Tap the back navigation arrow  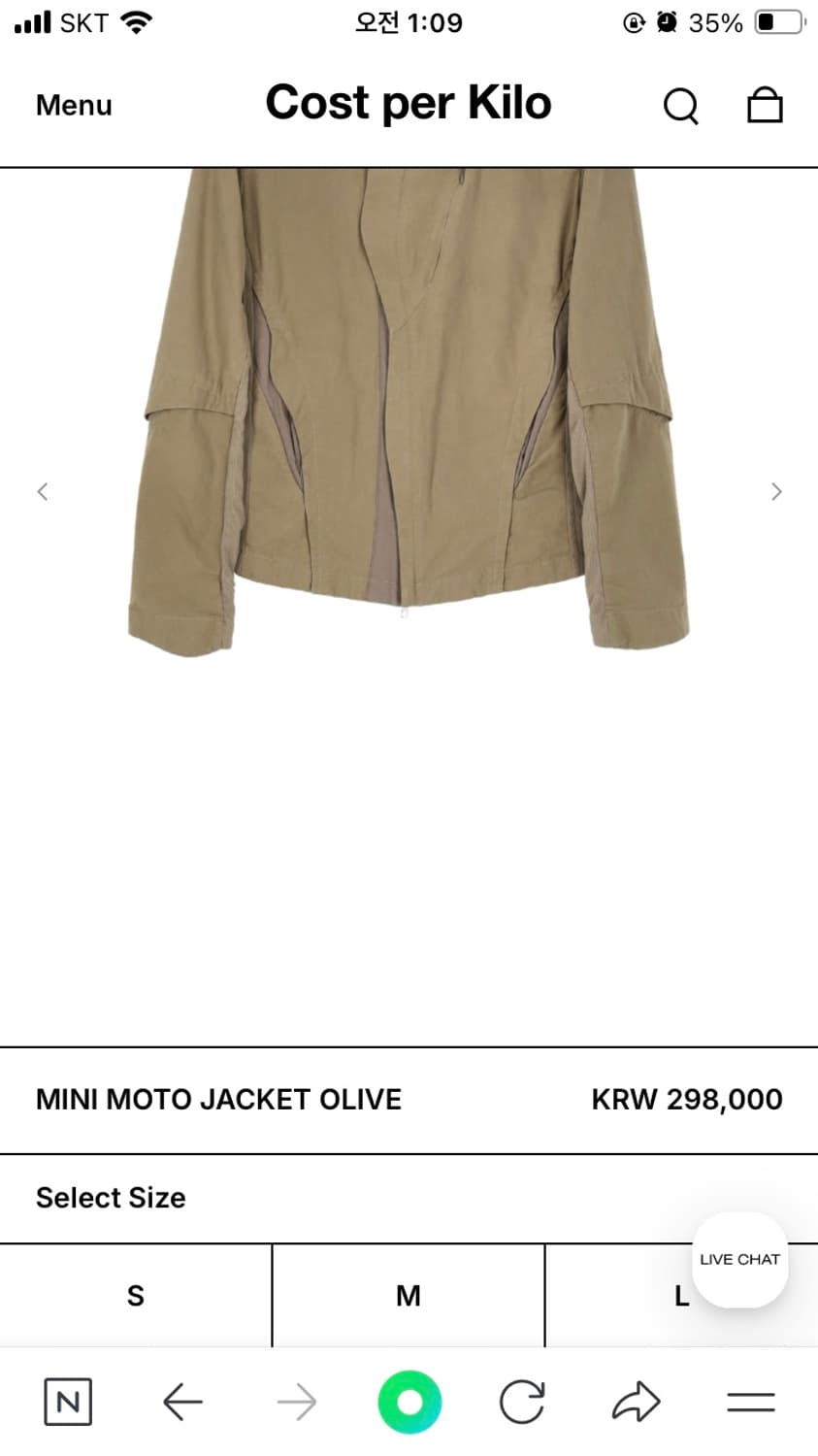pos(182,1401)
